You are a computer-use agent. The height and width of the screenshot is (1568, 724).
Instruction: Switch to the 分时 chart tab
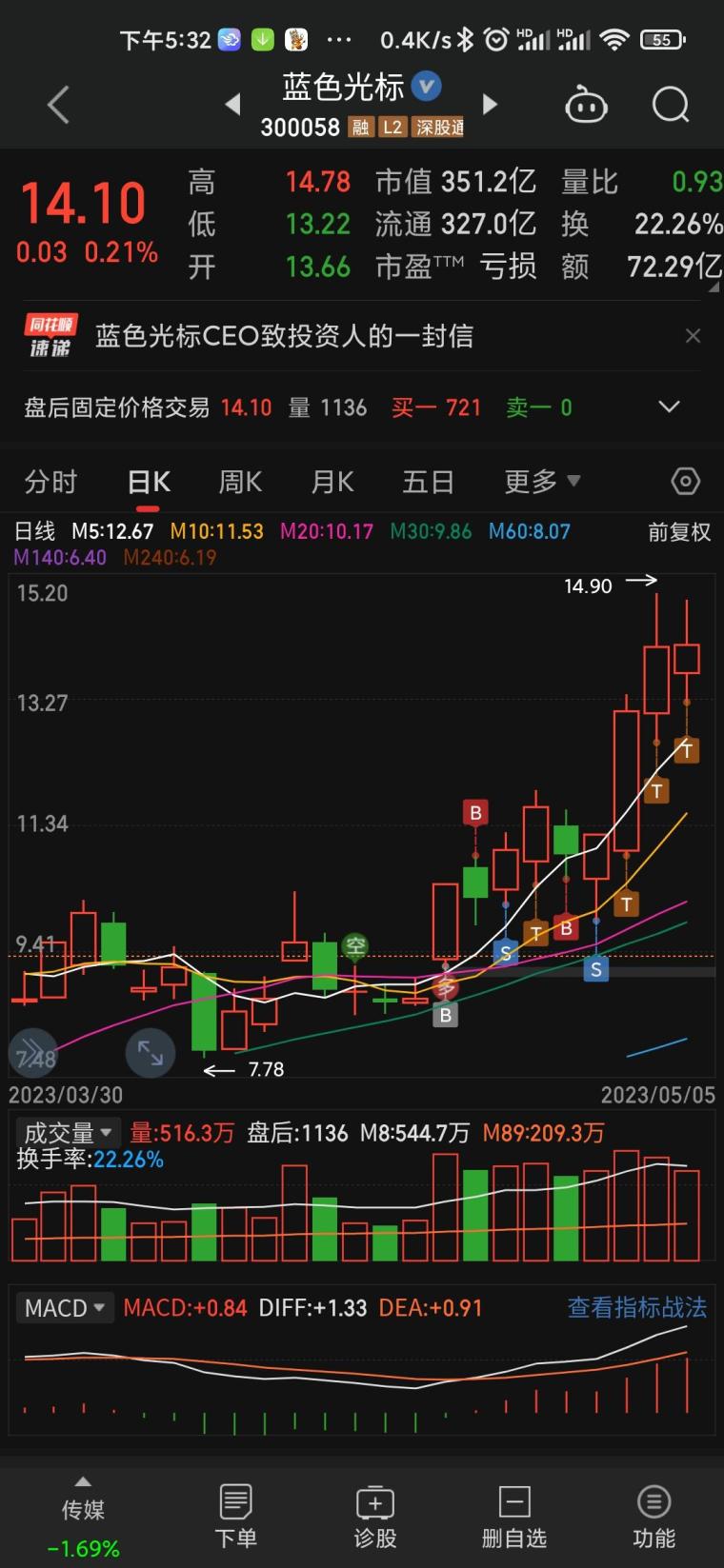coord(50,482)
